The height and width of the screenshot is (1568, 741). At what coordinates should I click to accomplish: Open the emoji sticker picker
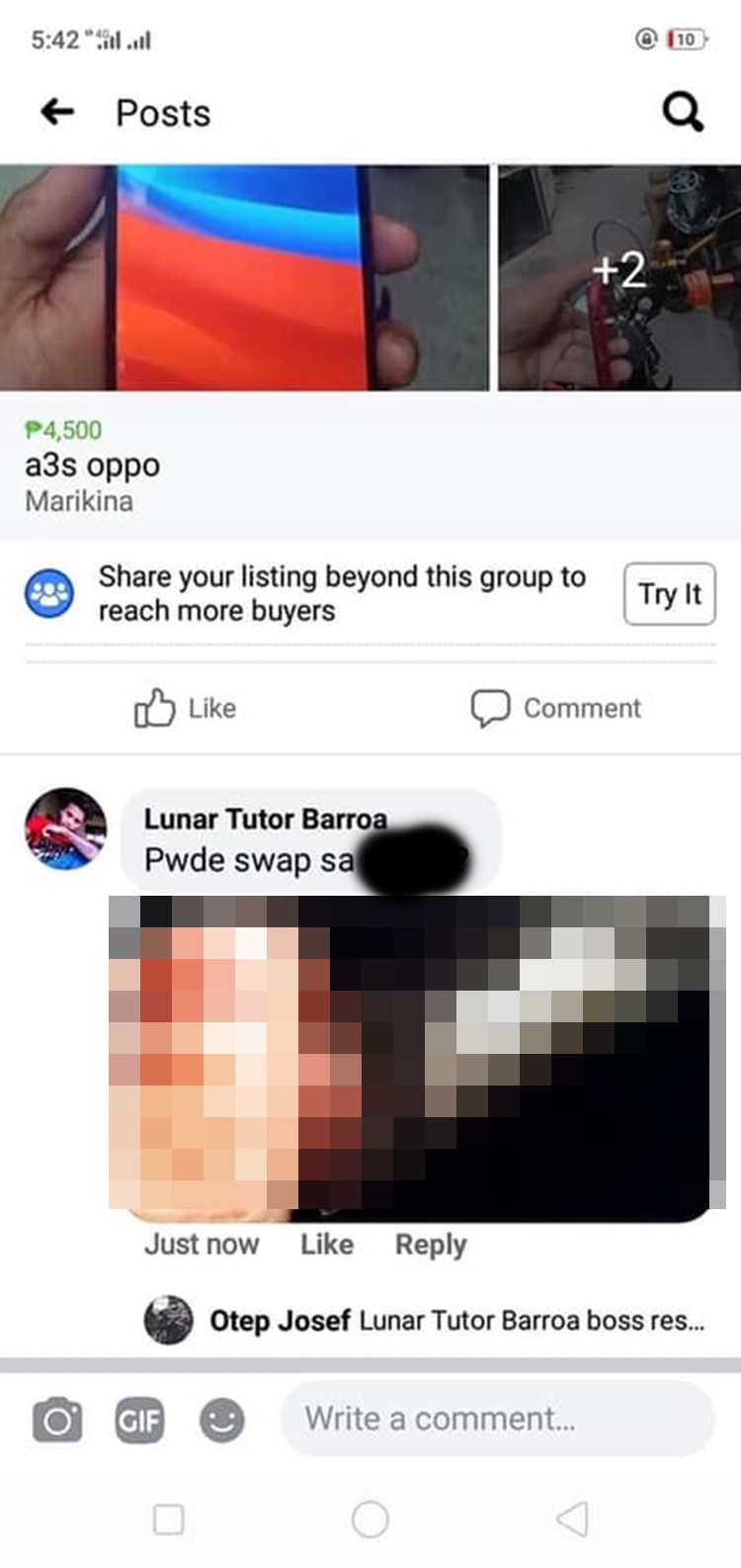(222, 1421)
